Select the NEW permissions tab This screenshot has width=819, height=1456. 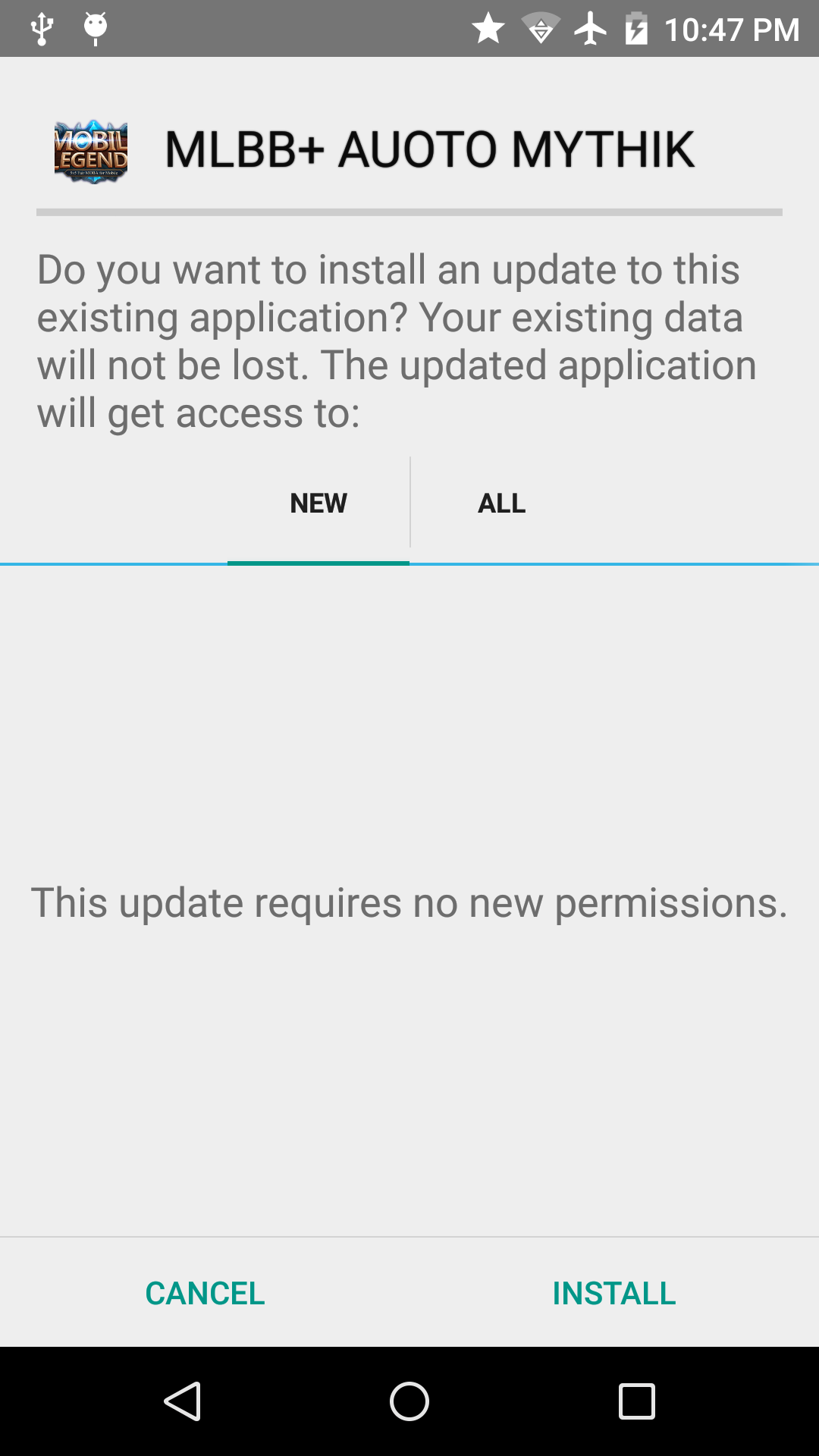click(318, 504)
